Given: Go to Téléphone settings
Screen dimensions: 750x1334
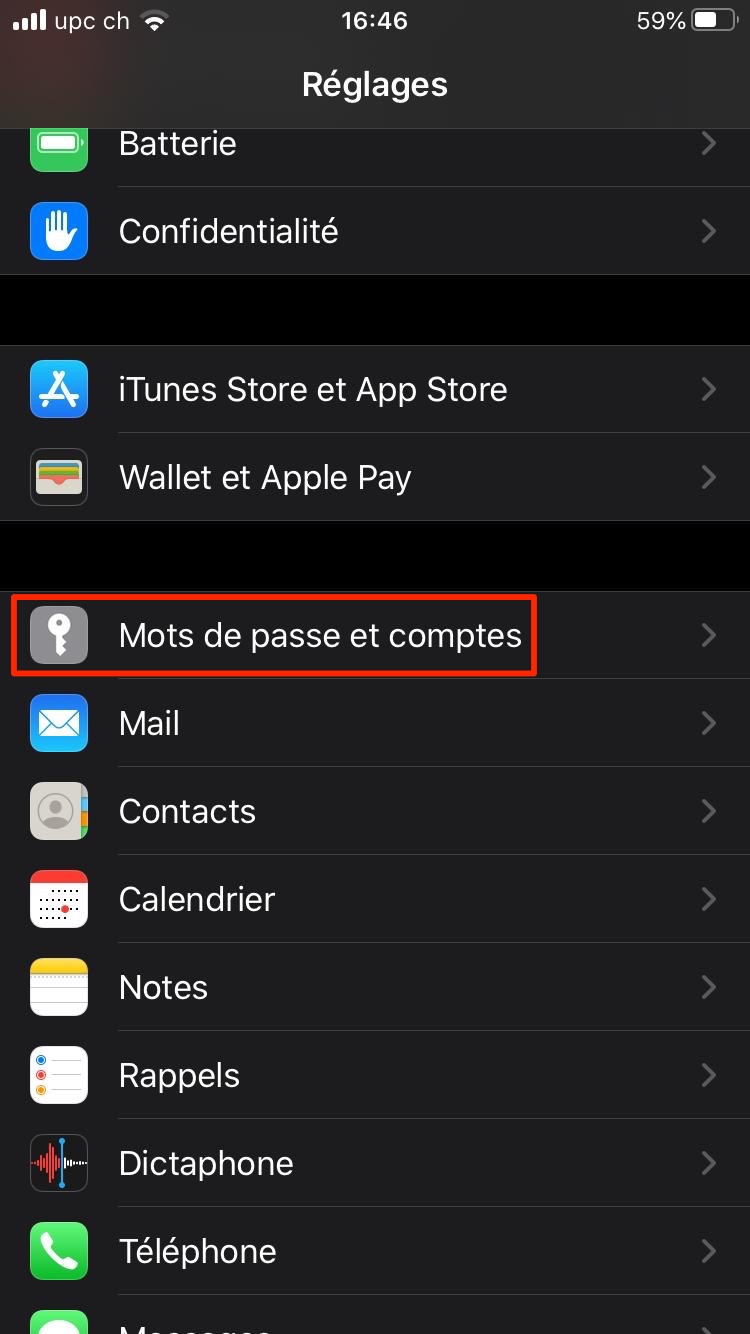Looking at the screenshot, I should (x=375, y=1251).
